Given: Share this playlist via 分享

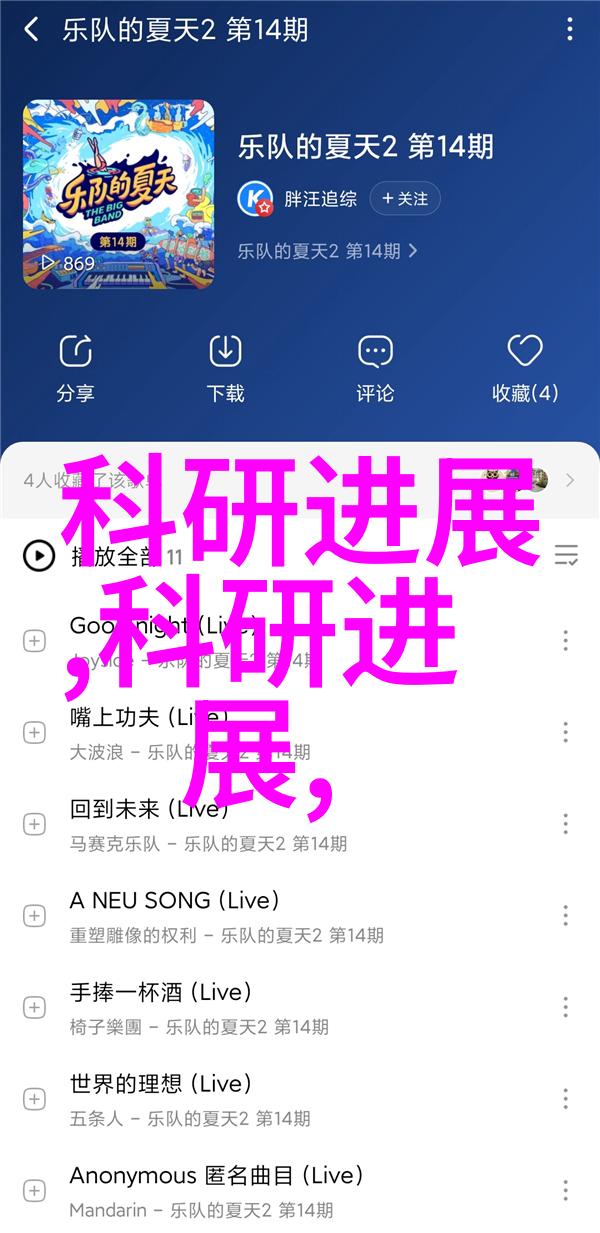Looking at the screenshot, I should coord(76,369).
